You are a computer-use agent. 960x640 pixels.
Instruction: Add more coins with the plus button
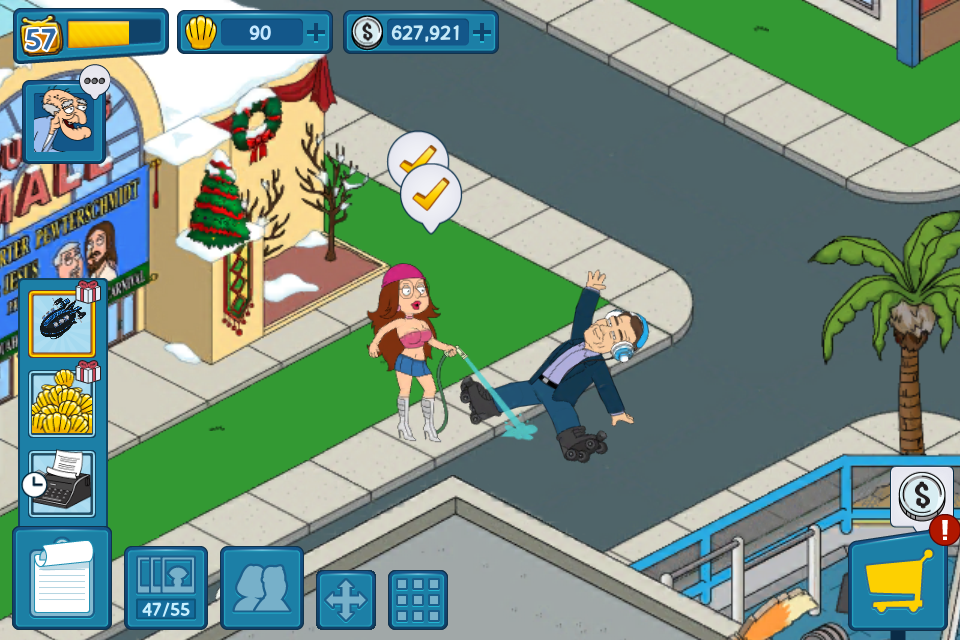(482, 33)
